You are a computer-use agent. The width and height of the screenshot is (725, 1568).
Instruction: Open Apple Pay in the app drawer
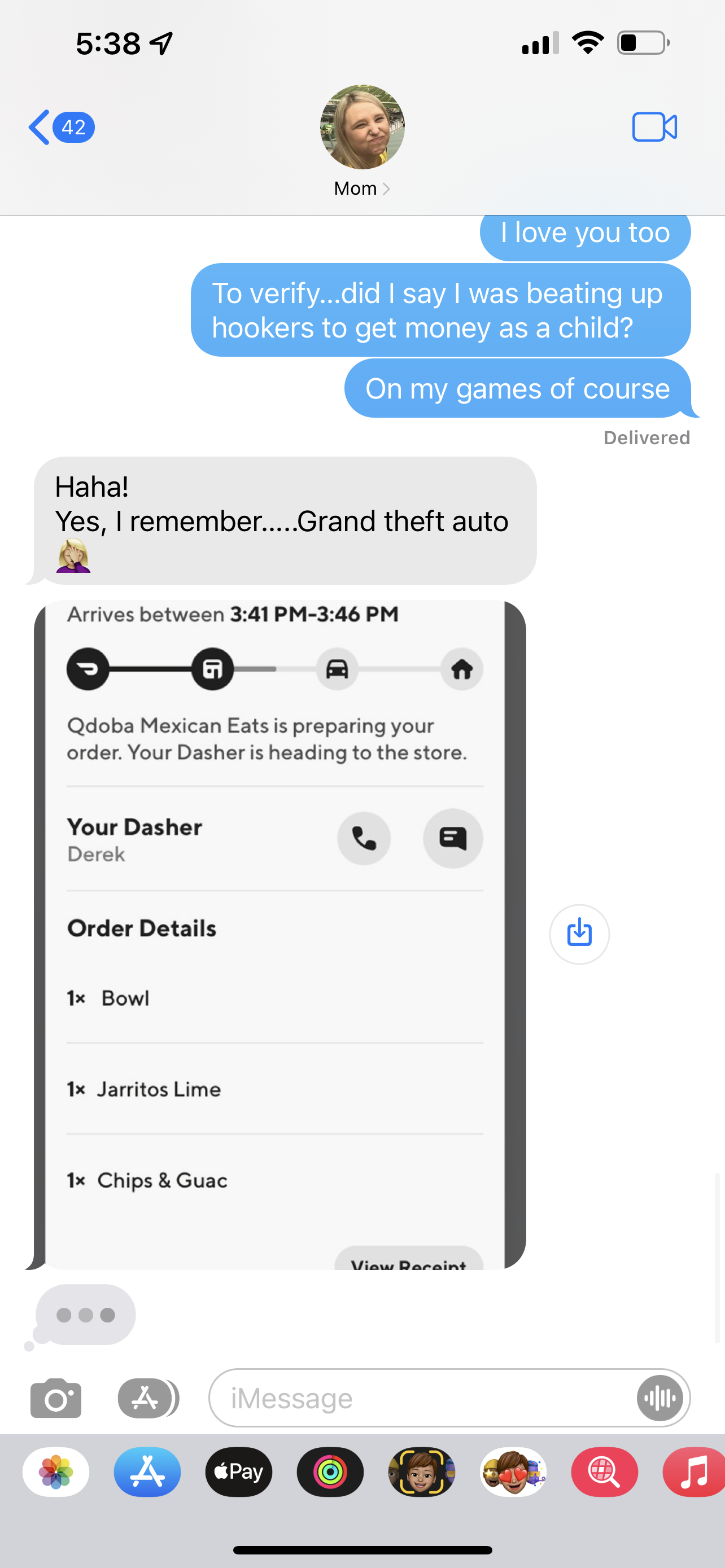(x=239, y=1472)
